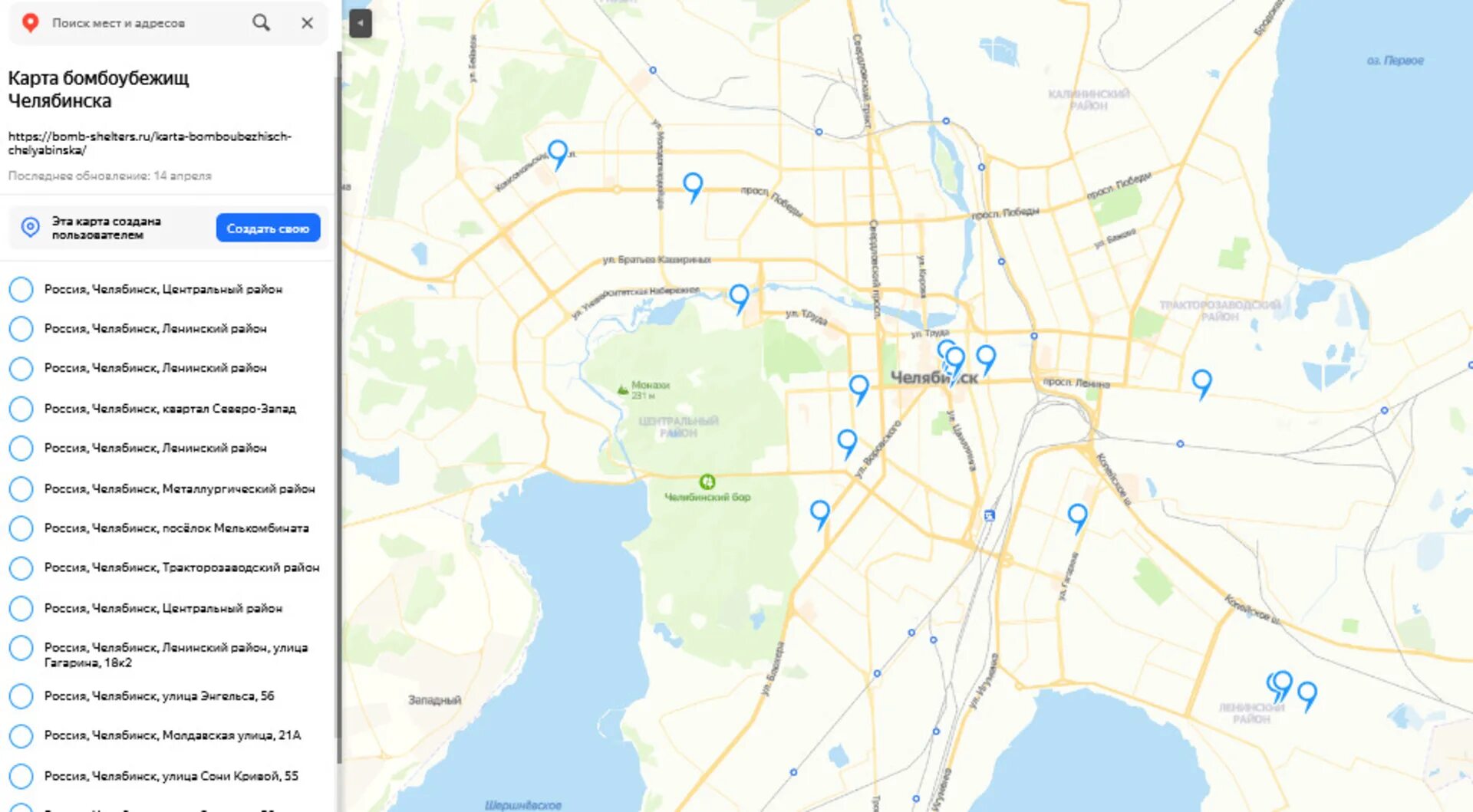
Task: Tap the magnifier search icon
Action: click(261, 23)
